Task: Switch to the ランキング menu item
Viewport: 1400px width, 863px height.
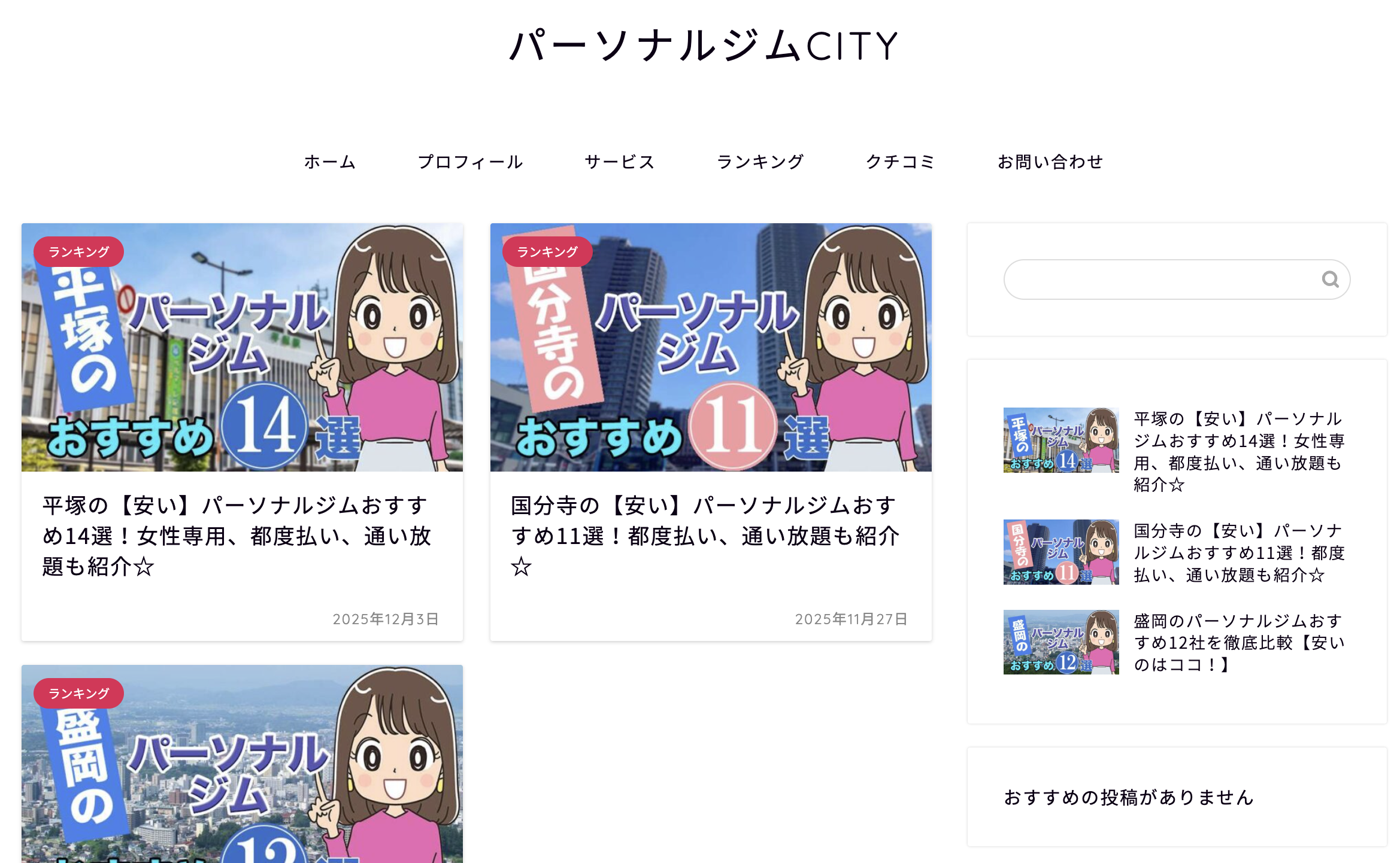Action: (x=760, y=162)
